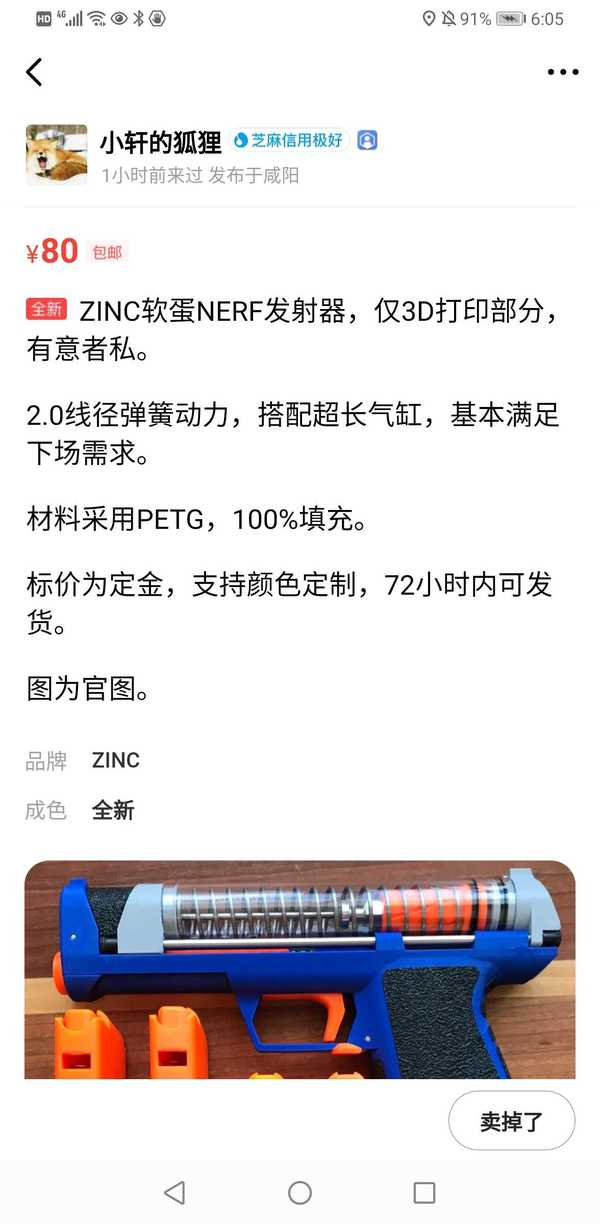The width and height of the screenshot is (600, 1224).
Task: Open seller 小轩的狐狸's profile avatar
Action: tap(56, 155)
